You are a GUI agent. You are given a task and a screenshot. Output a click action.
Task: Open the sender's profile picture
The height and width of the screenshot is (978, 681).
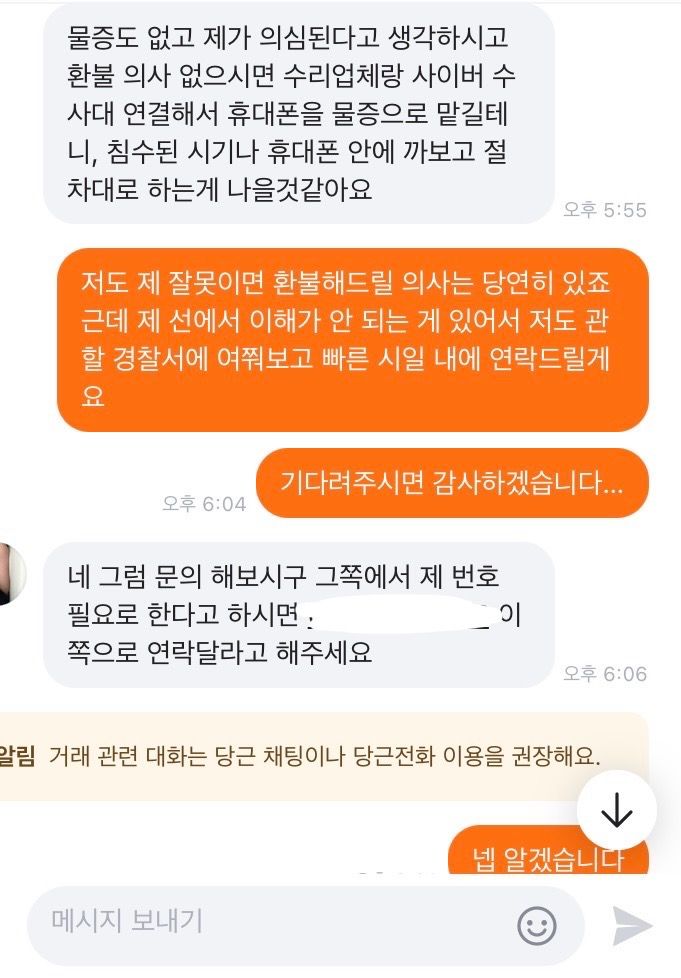coord(10,573)
